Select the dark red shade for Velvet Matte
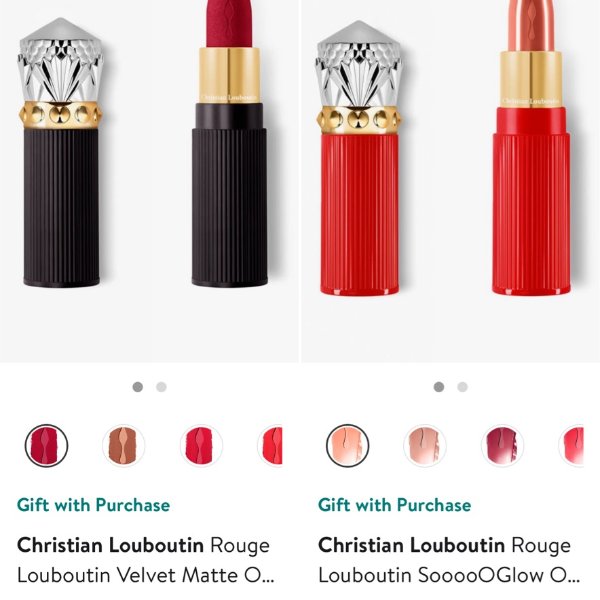Image resolution: width=600 pixels, height=600 pixels. coord(46,445)
